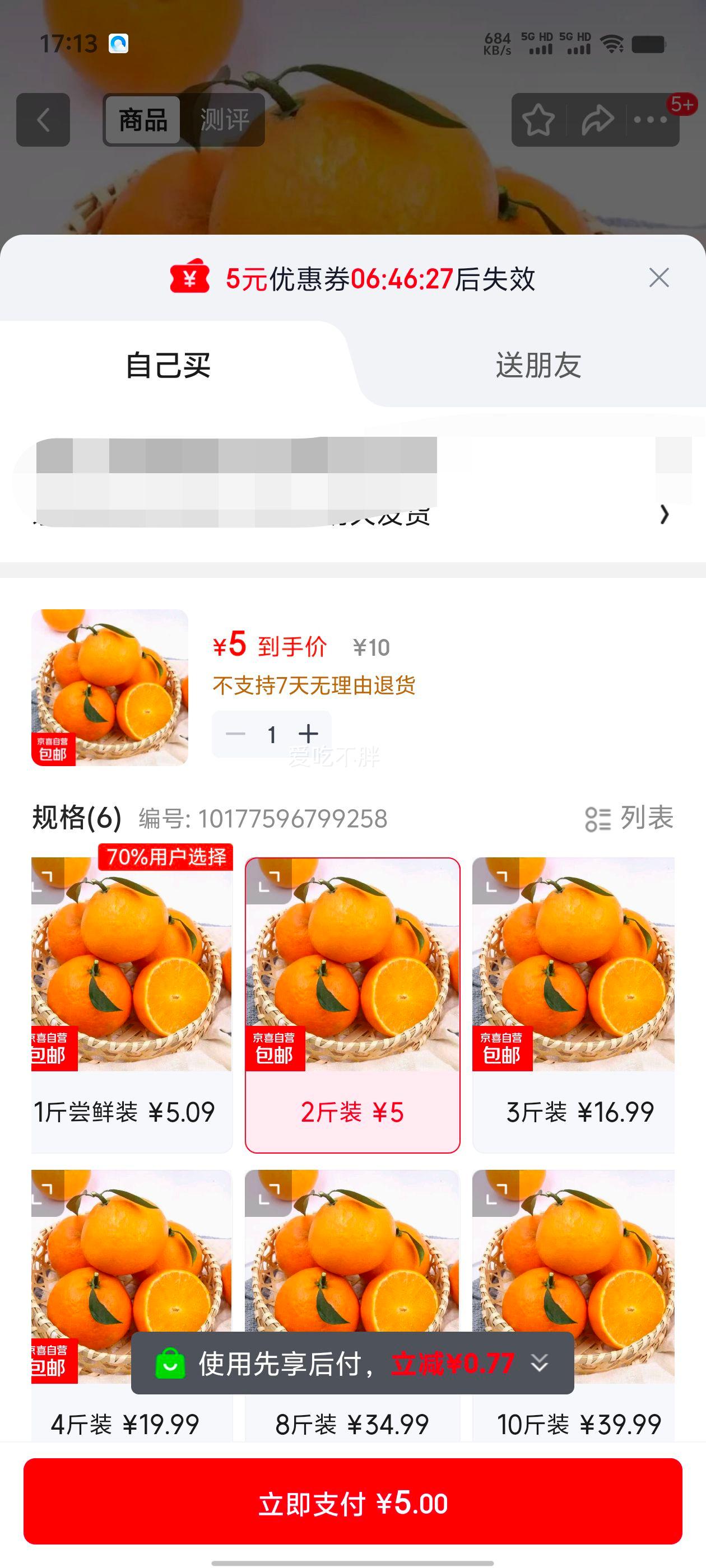This screenshot has height=1568, width=706.
Task: Click the red coupon ticket icon
Action: [x=190, y=280]
